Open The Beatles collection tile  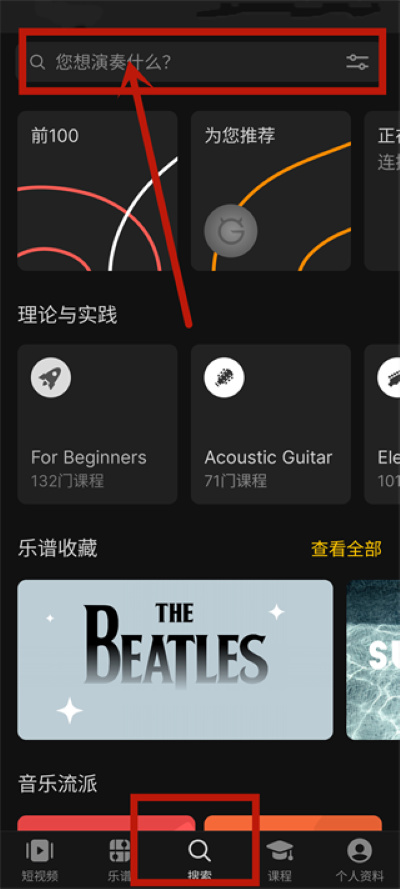tap(175, 659)
